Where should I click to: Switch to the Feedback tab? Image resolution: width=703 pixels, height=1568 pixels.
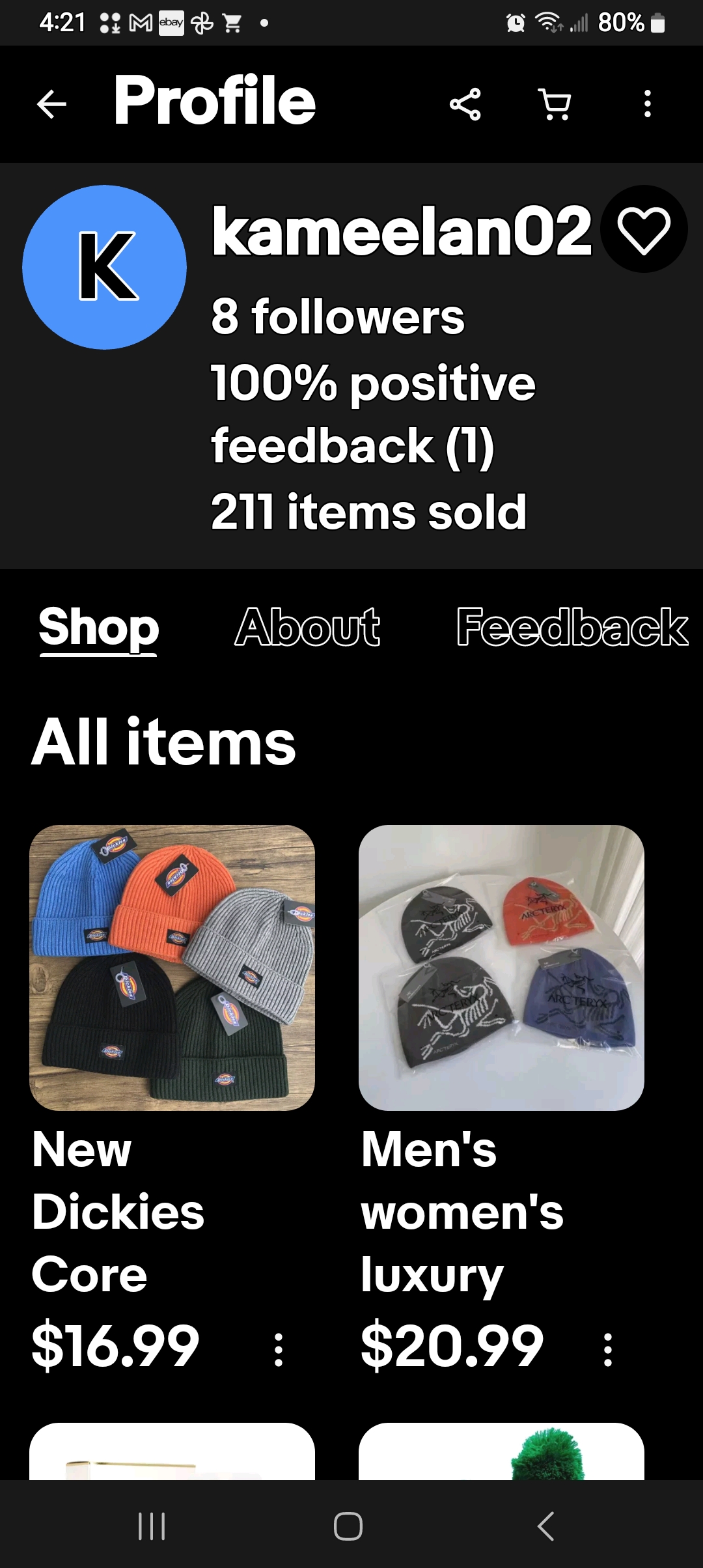point(572,627)
